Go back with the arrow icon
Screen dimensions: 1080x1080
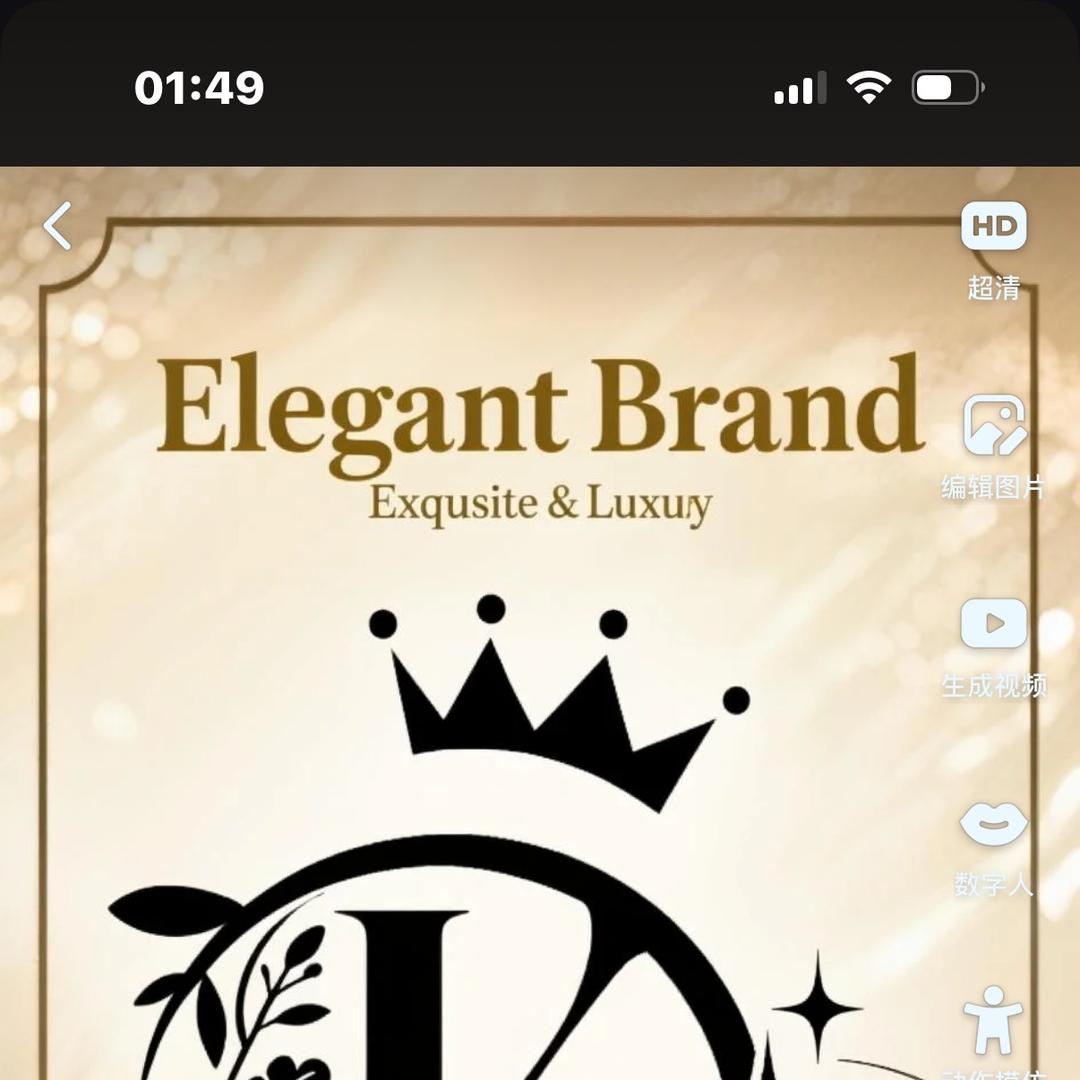tap(58, 226)
